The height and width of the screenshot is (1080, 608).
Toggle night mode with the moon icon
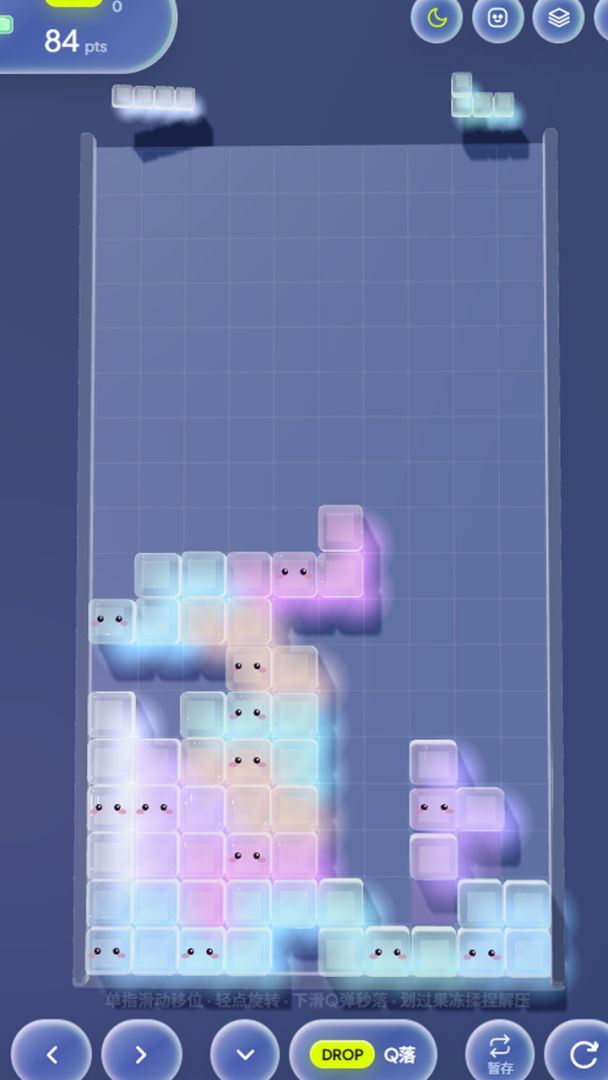pos(437,17)
